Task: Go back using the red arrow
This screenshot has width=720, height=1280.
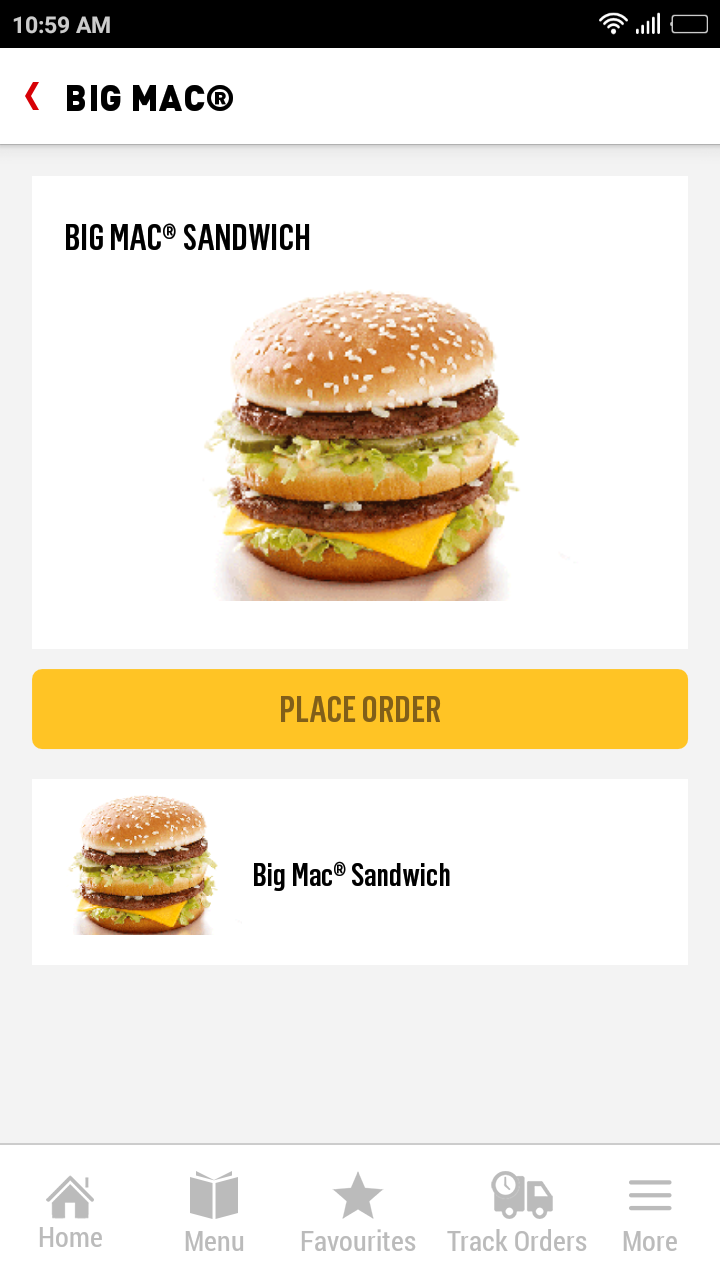Action: [x=33, y=97]
